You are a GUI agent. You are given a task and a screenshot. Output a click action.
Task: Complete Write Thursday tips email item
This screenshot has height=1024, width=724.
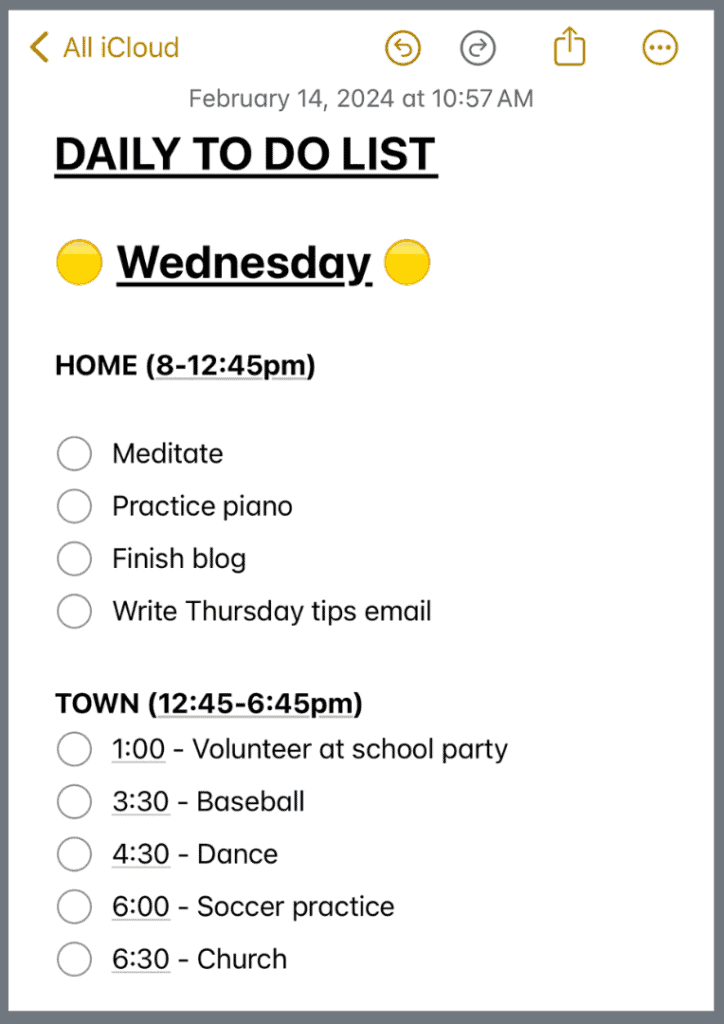pyautogui.click(x=74, y=611)
